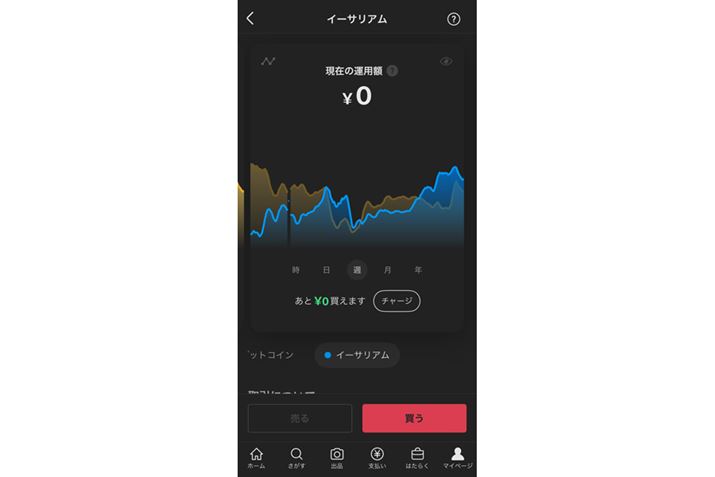Select the 月 chart range
Viewport: 715px width, 477px height.
[387, 270]
